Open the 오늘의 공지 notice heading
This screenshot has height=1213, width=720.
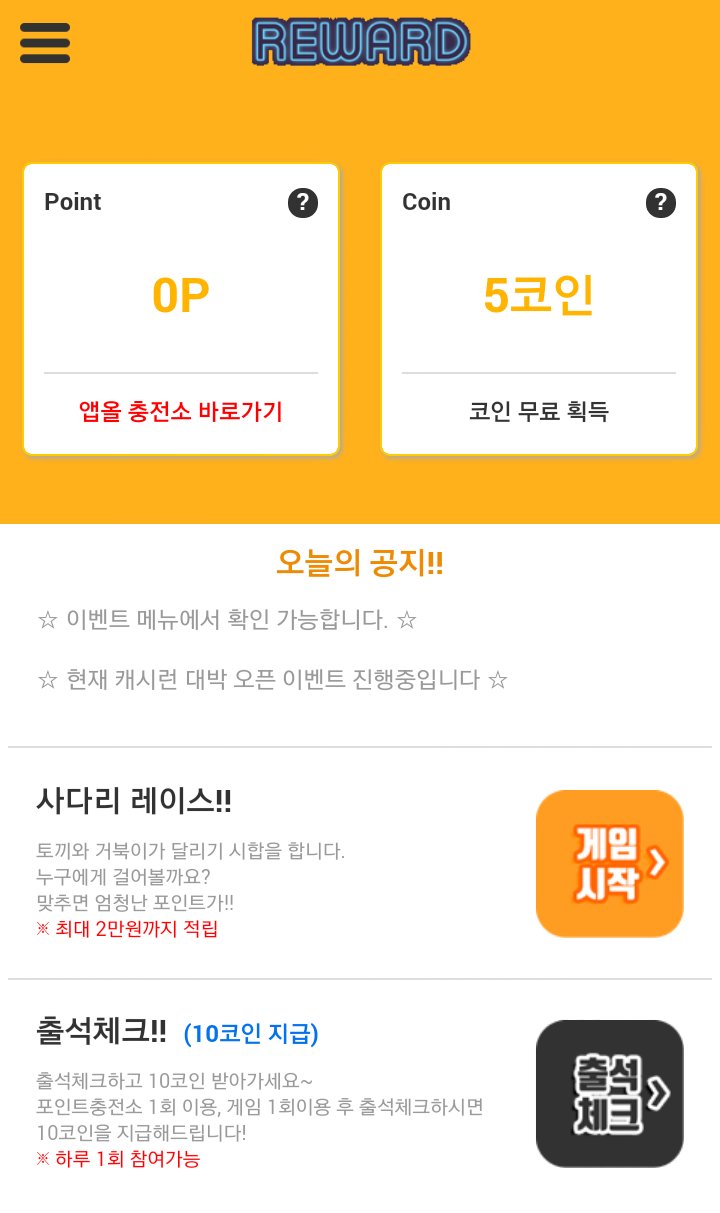pos(358,562)
